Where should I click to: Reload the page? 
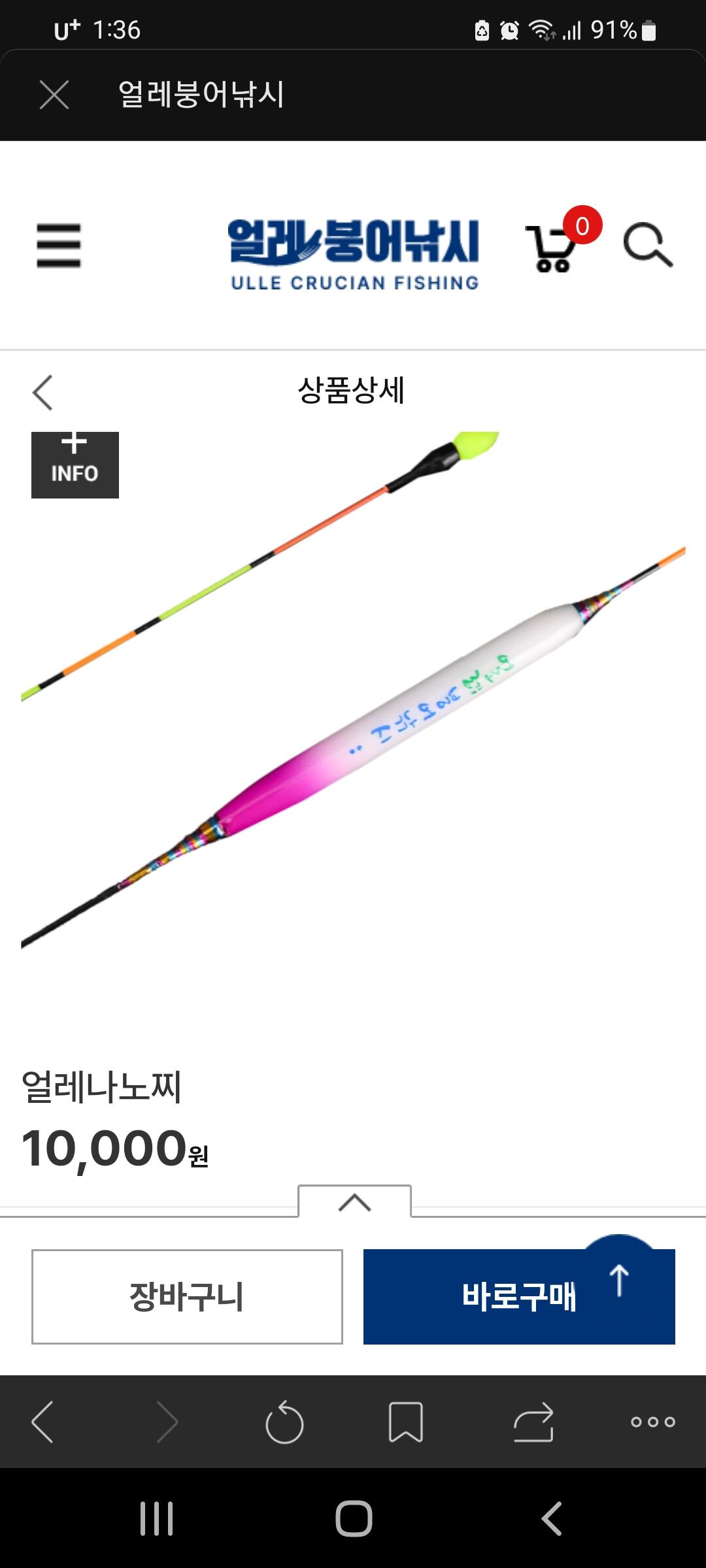284,1422
